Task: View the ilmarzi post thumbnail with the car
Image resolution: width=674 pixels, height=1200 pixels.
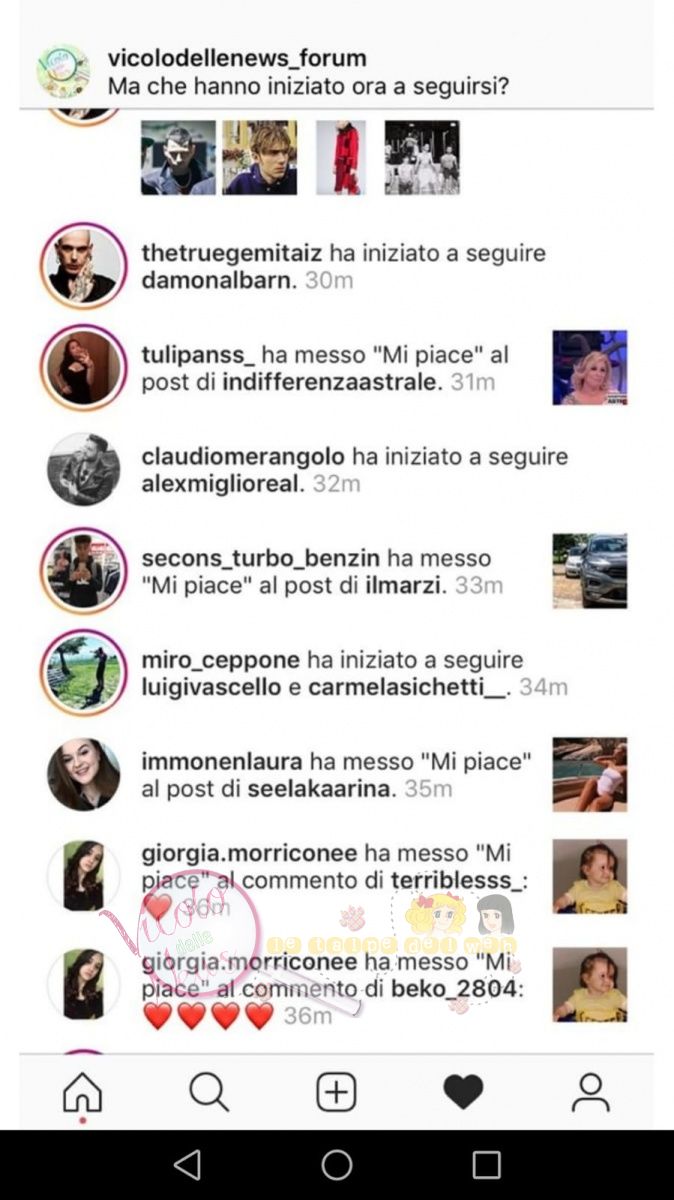Action: coord(589,570)
